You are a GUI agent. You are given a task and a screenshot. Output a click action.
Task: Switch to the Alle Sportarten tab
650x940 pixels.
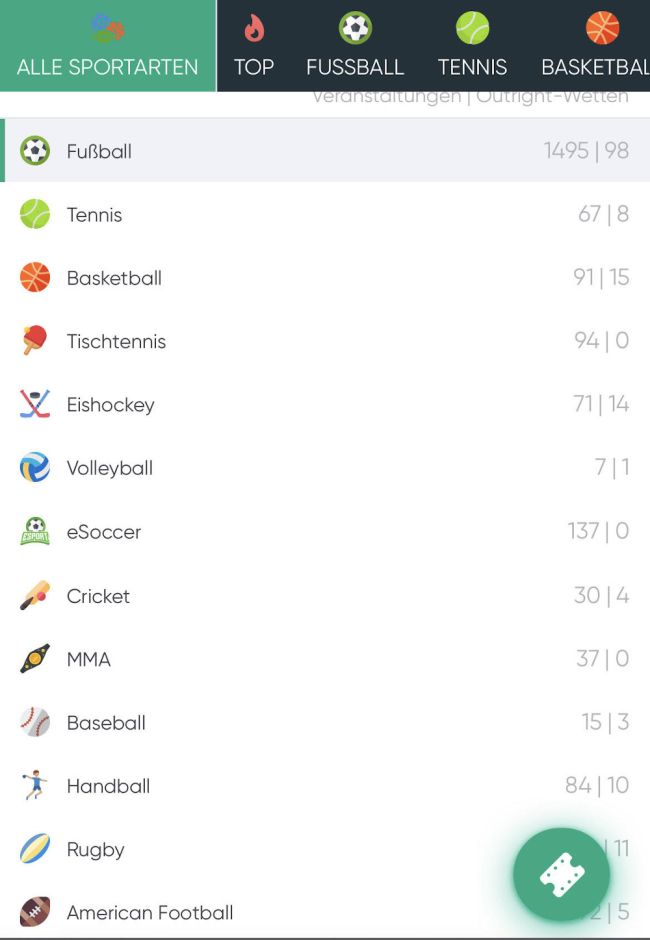108,46
